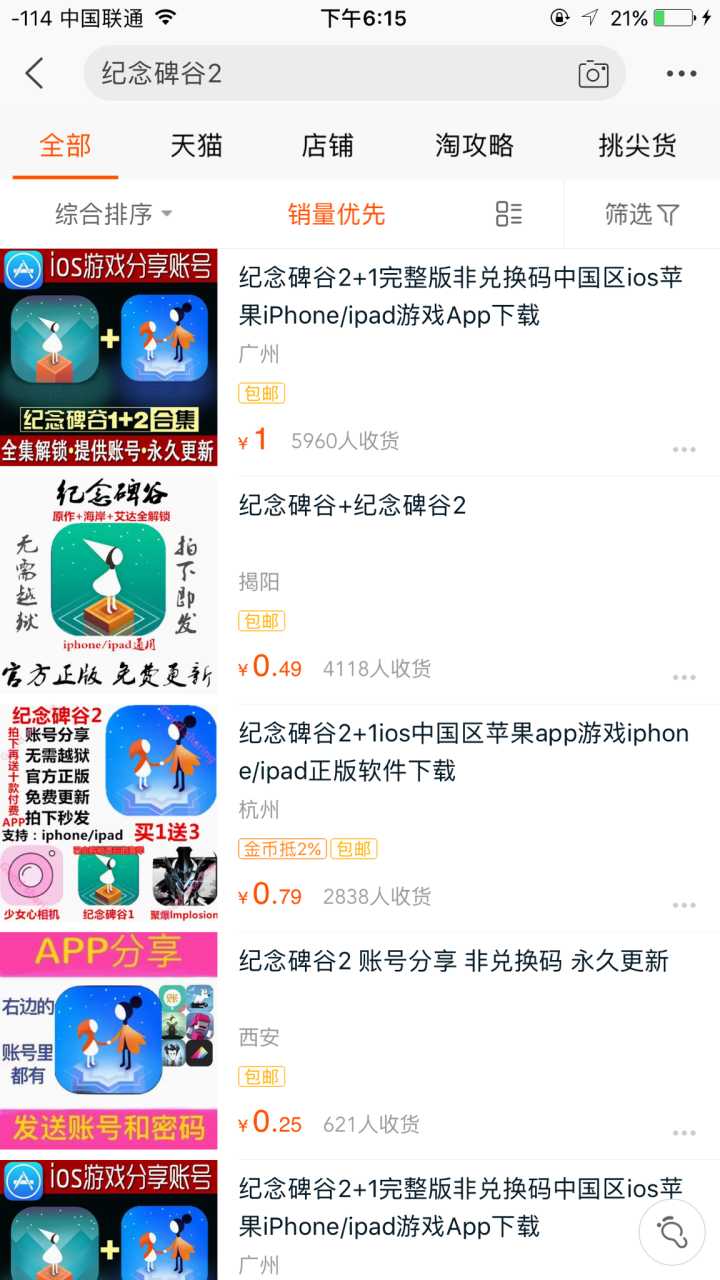Screen dimensions: 720x1280
Task: Open camera image search
Action: tap(593, 73)
